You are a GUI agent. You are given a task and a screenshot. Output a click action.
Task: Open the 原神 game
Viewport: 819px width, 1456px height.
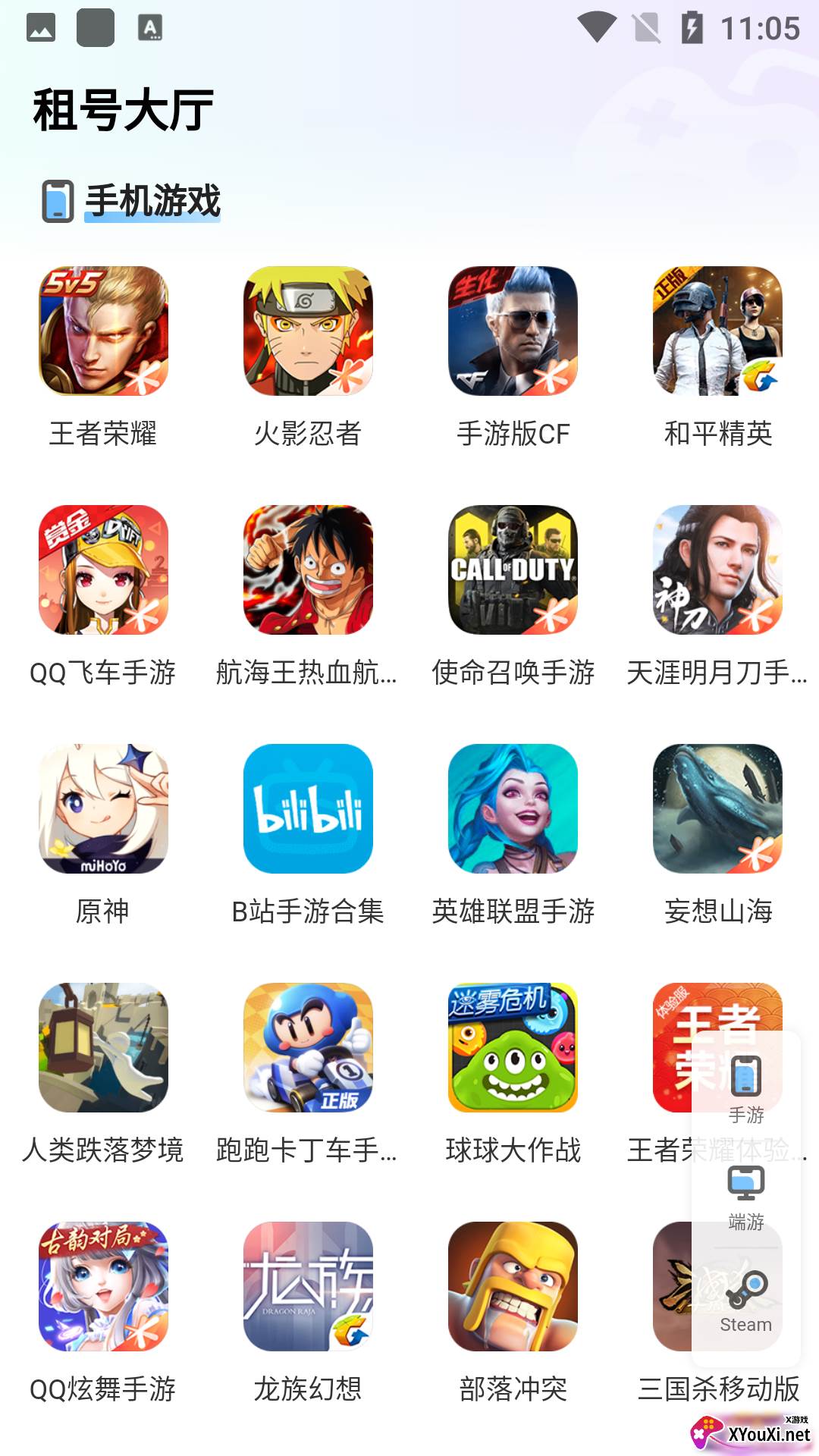103,808
